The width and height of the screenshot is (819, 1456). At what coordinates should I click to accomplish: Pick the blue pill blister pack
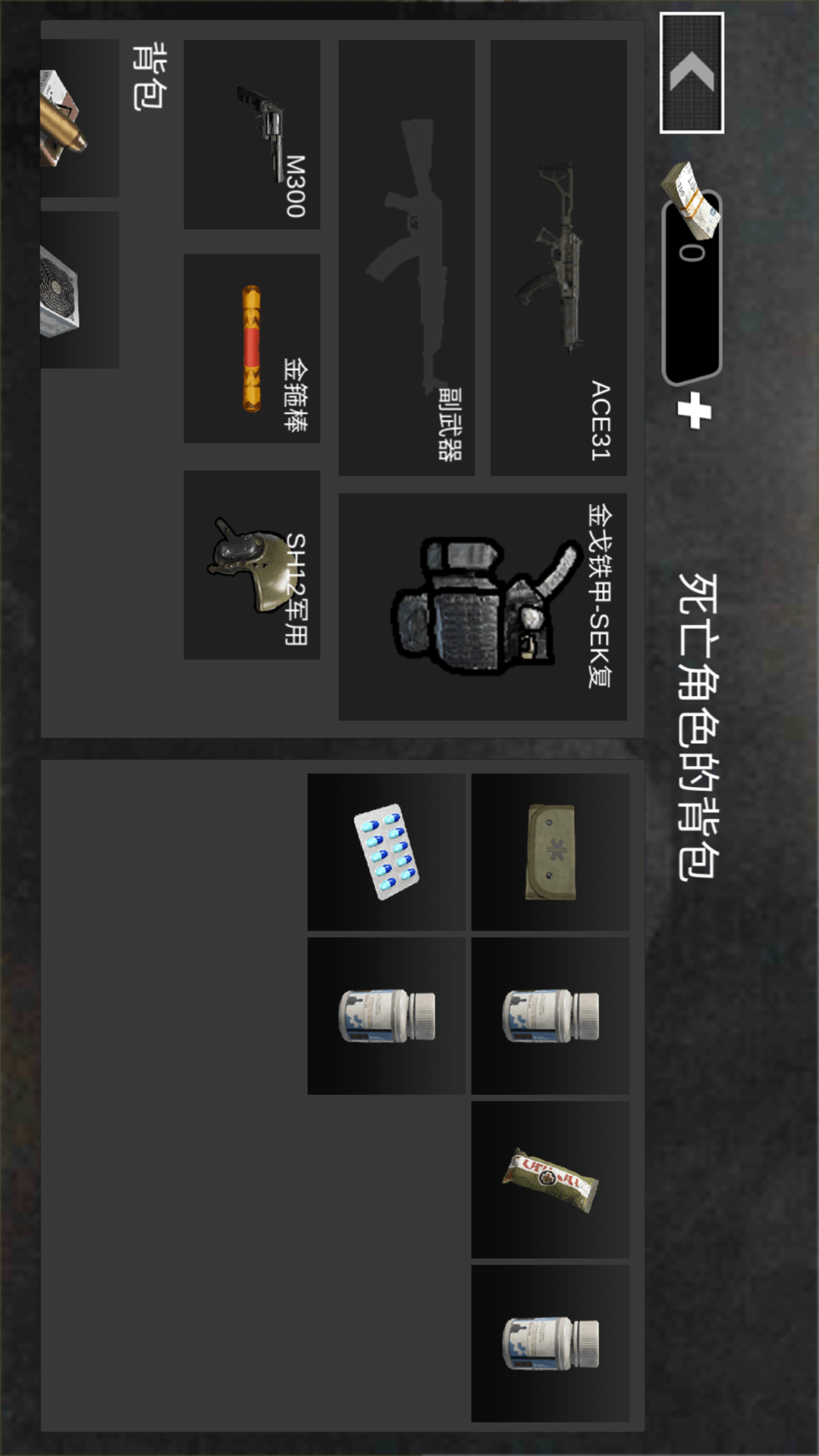tap(386, 852)
